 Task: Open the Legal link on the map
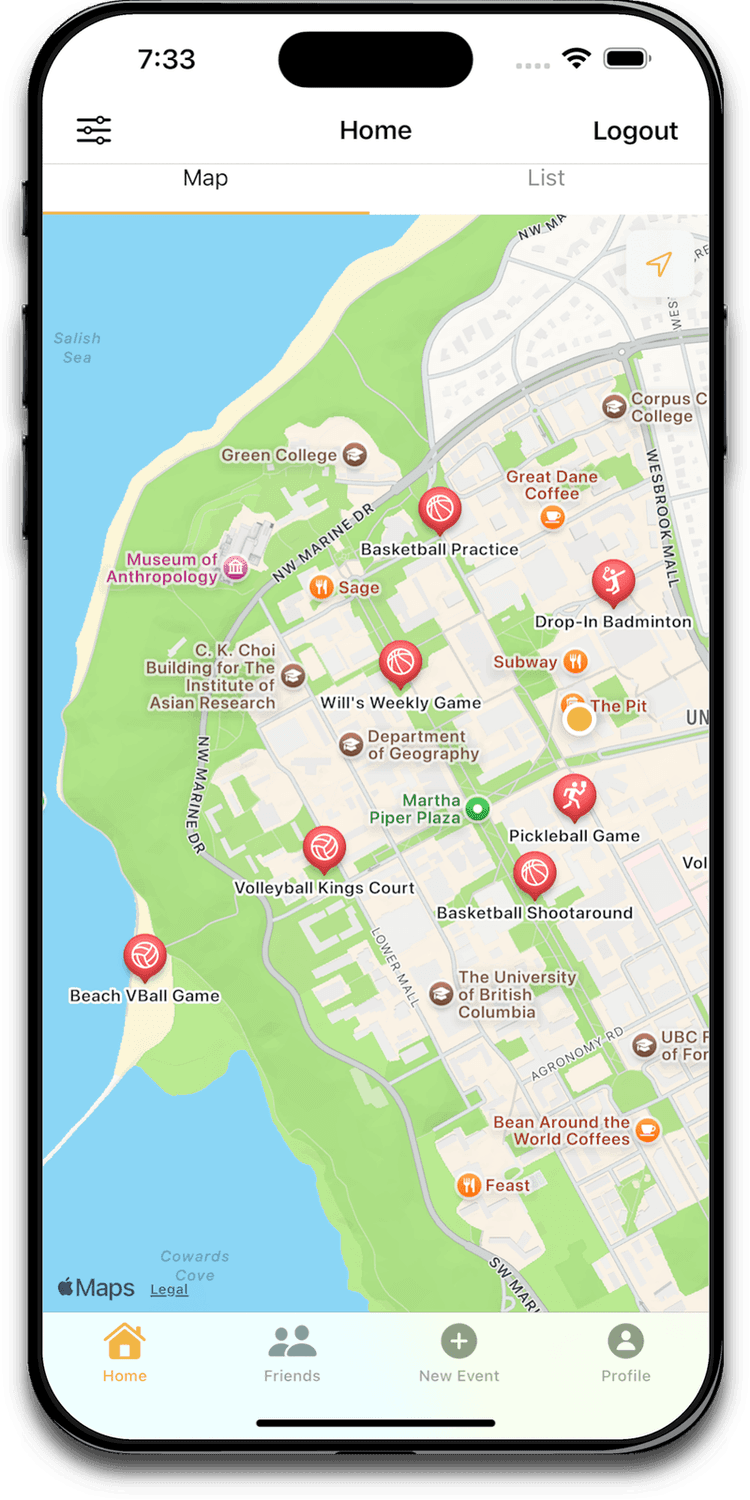(x=169, y=1290)
